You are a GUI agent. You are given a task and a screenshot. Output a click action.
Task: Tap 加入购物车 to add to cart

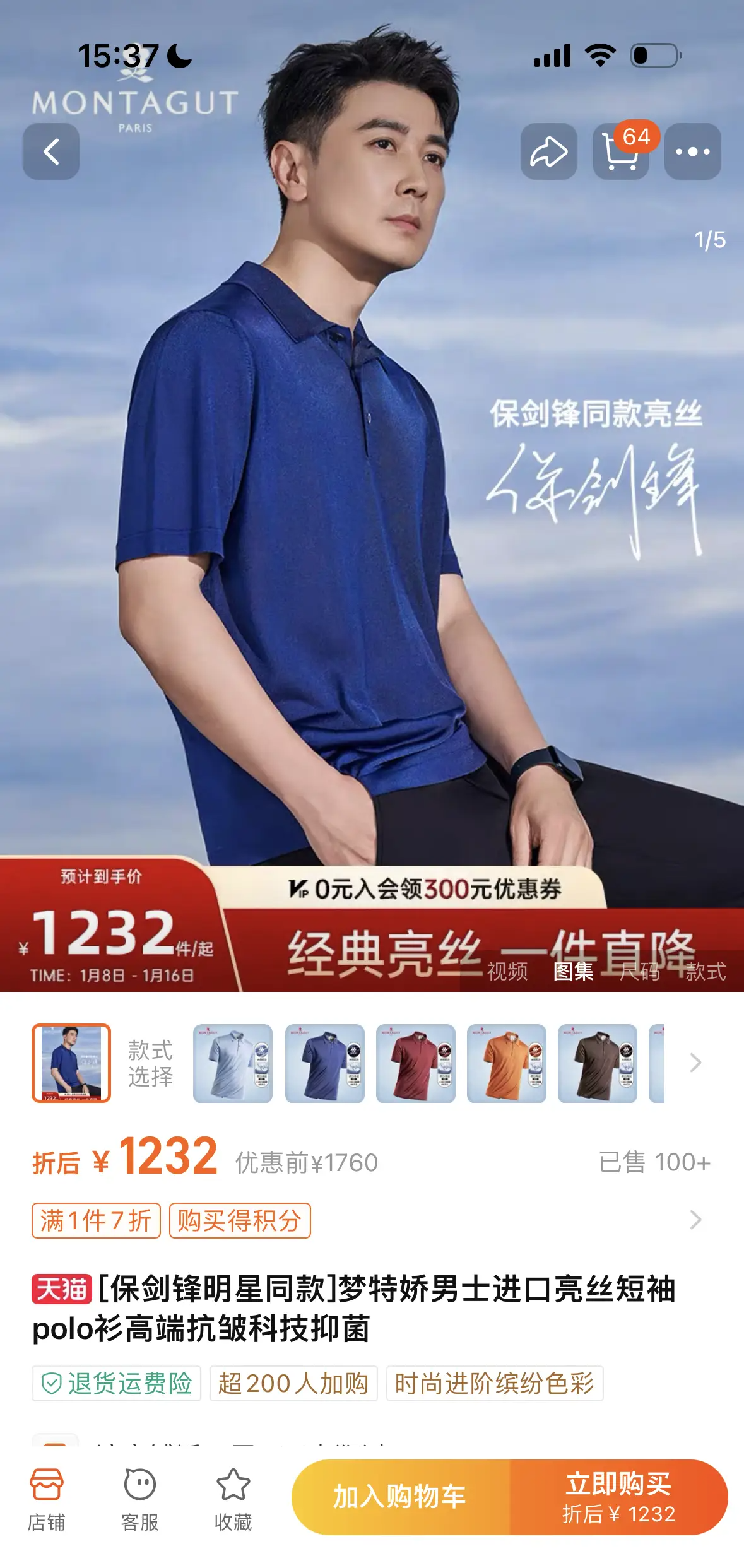point(400,1497)
